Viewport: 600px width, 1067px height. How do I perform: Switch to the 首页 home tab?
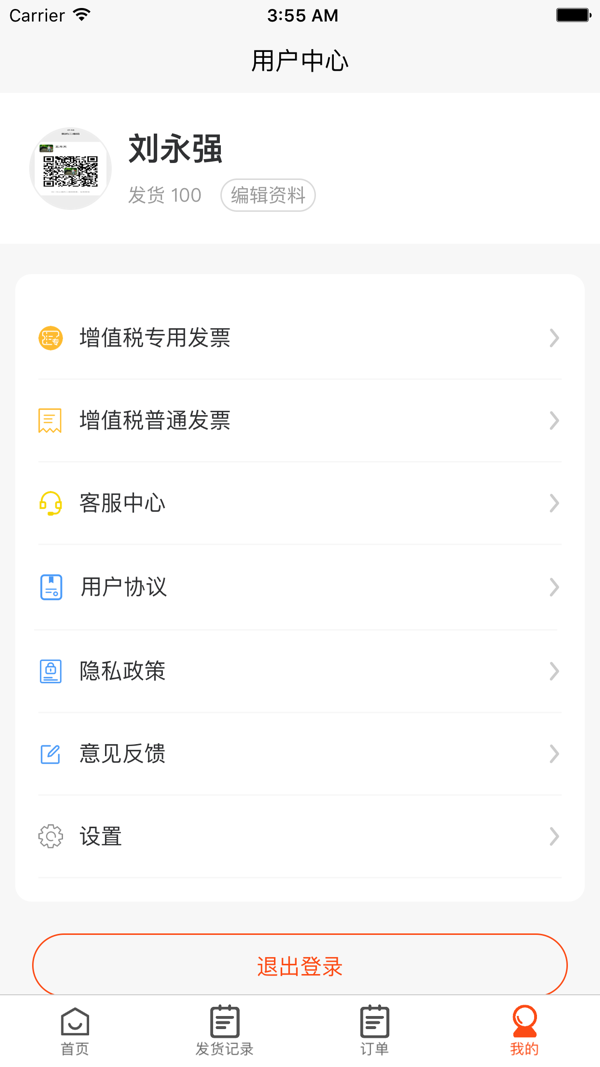coord(75,1031)
